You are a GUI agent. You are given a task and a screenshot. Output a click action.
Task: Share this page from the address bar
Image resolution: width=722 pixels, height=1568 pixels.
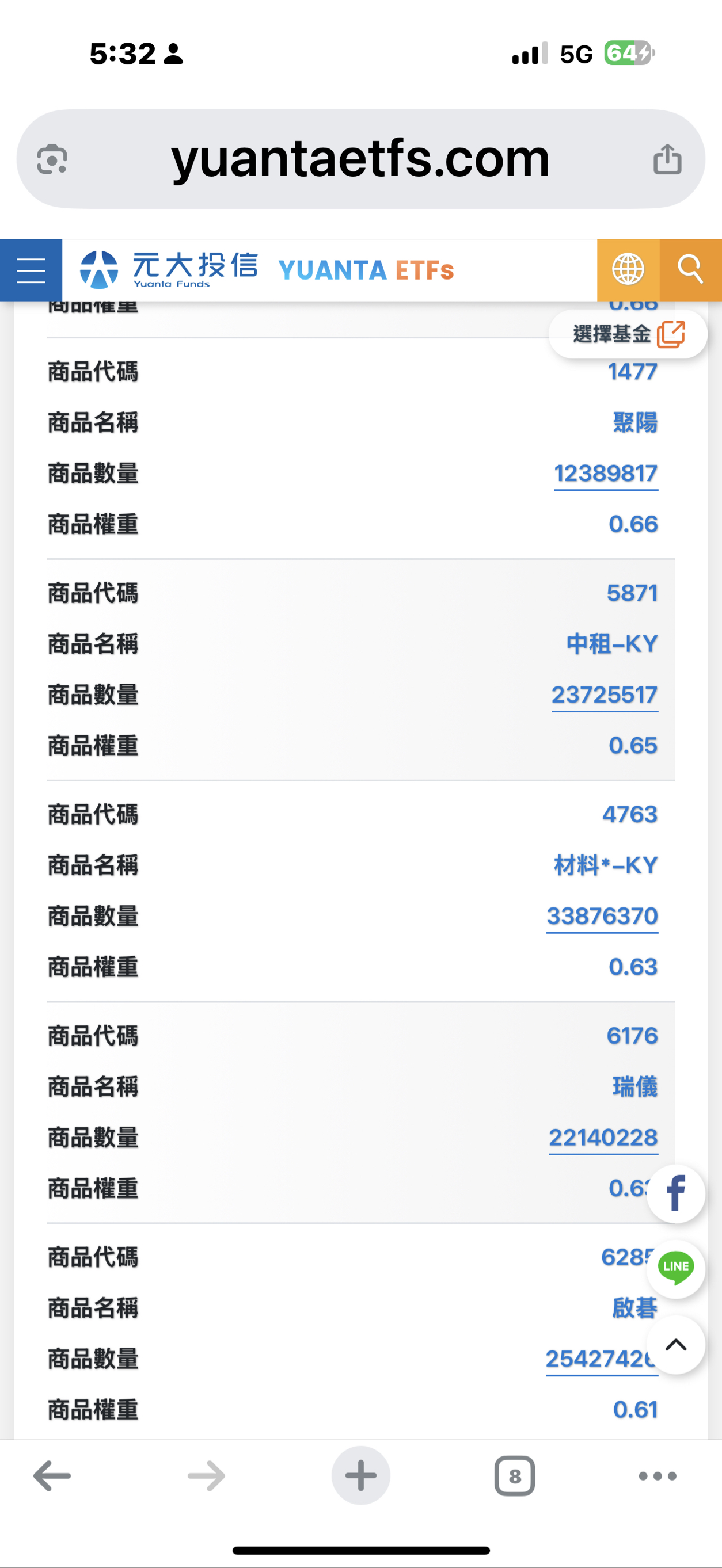(x=667, y=159)
